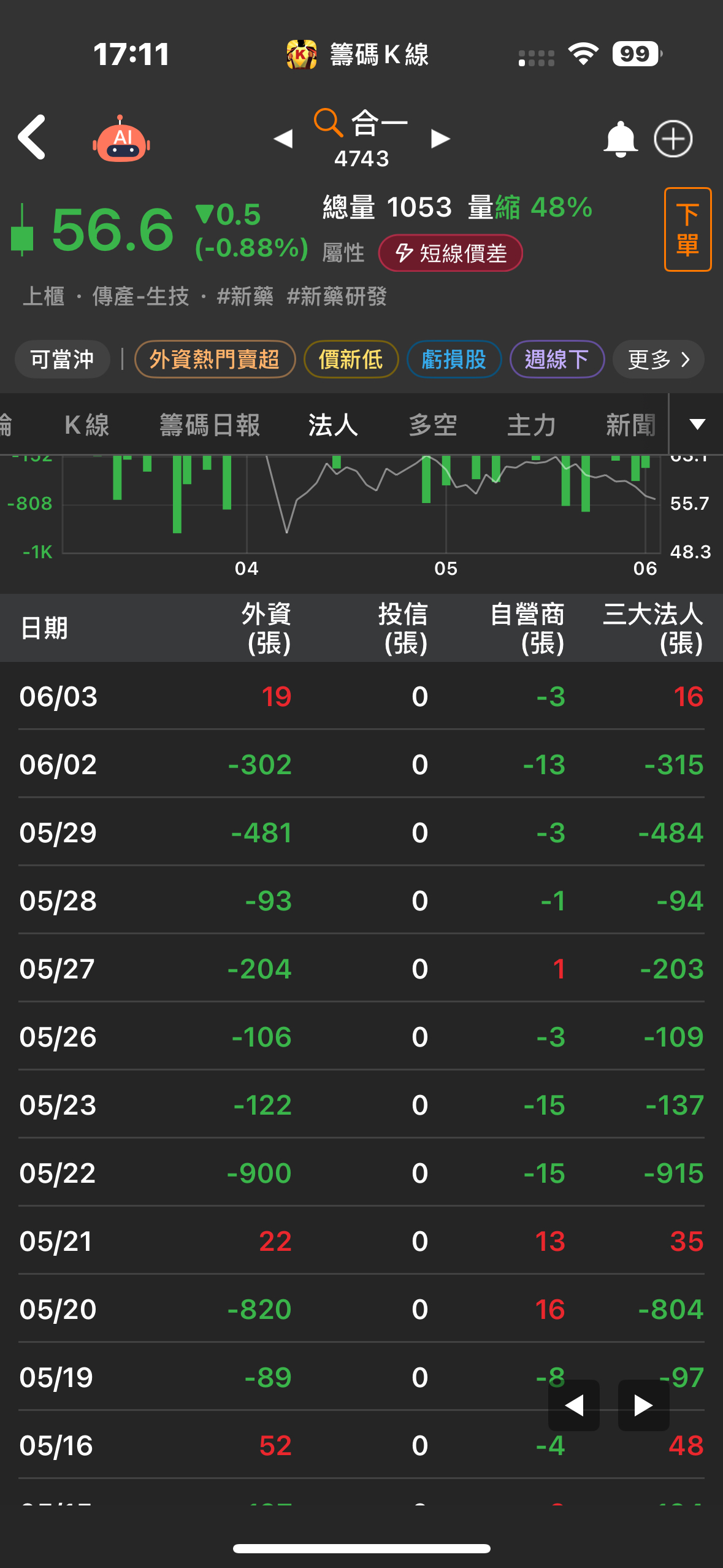Viewport: 723px width, 1568px height.
Task: Switch to the previous stock
Action: (x=283, y=139)
